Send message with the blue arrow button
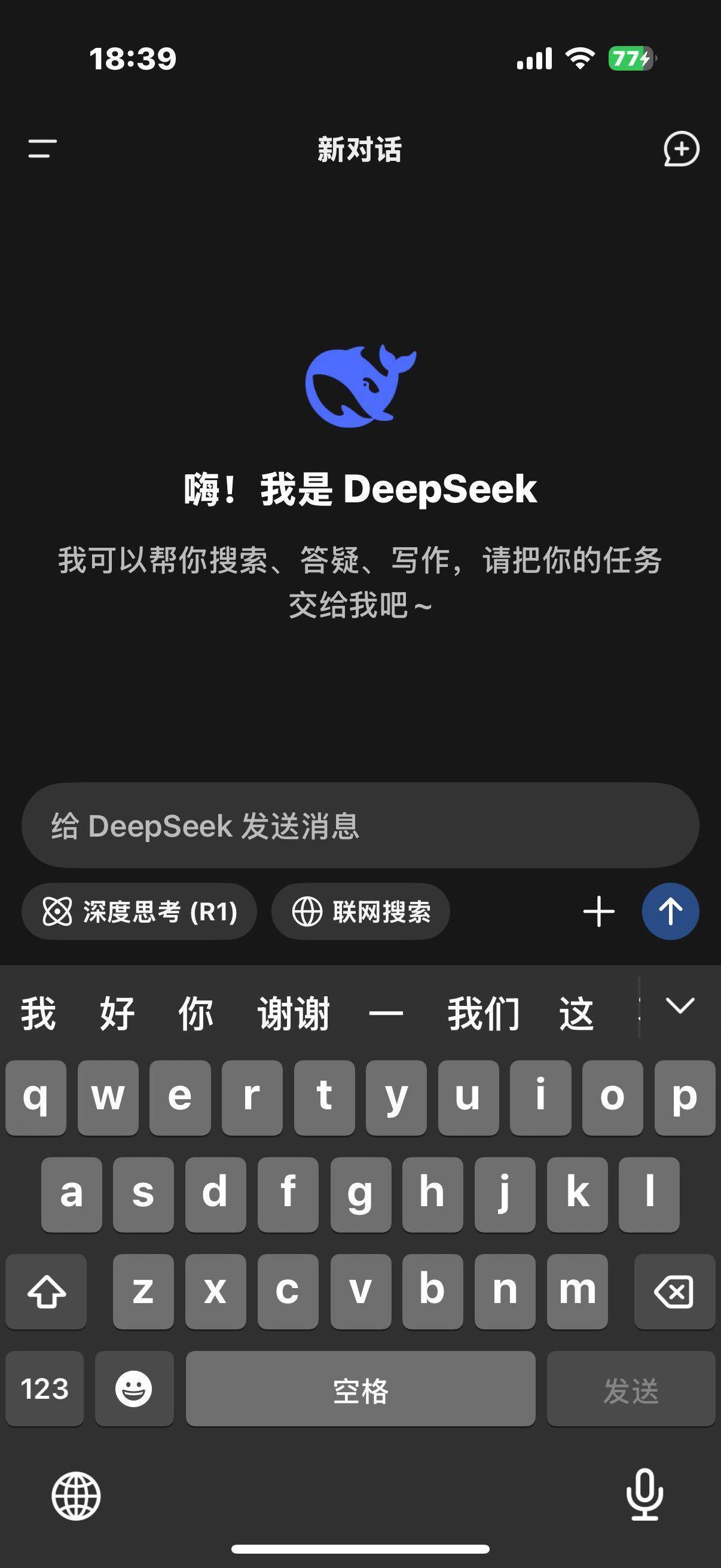Viewport: 721px width, 1568px height. click(x=670, y=911)
